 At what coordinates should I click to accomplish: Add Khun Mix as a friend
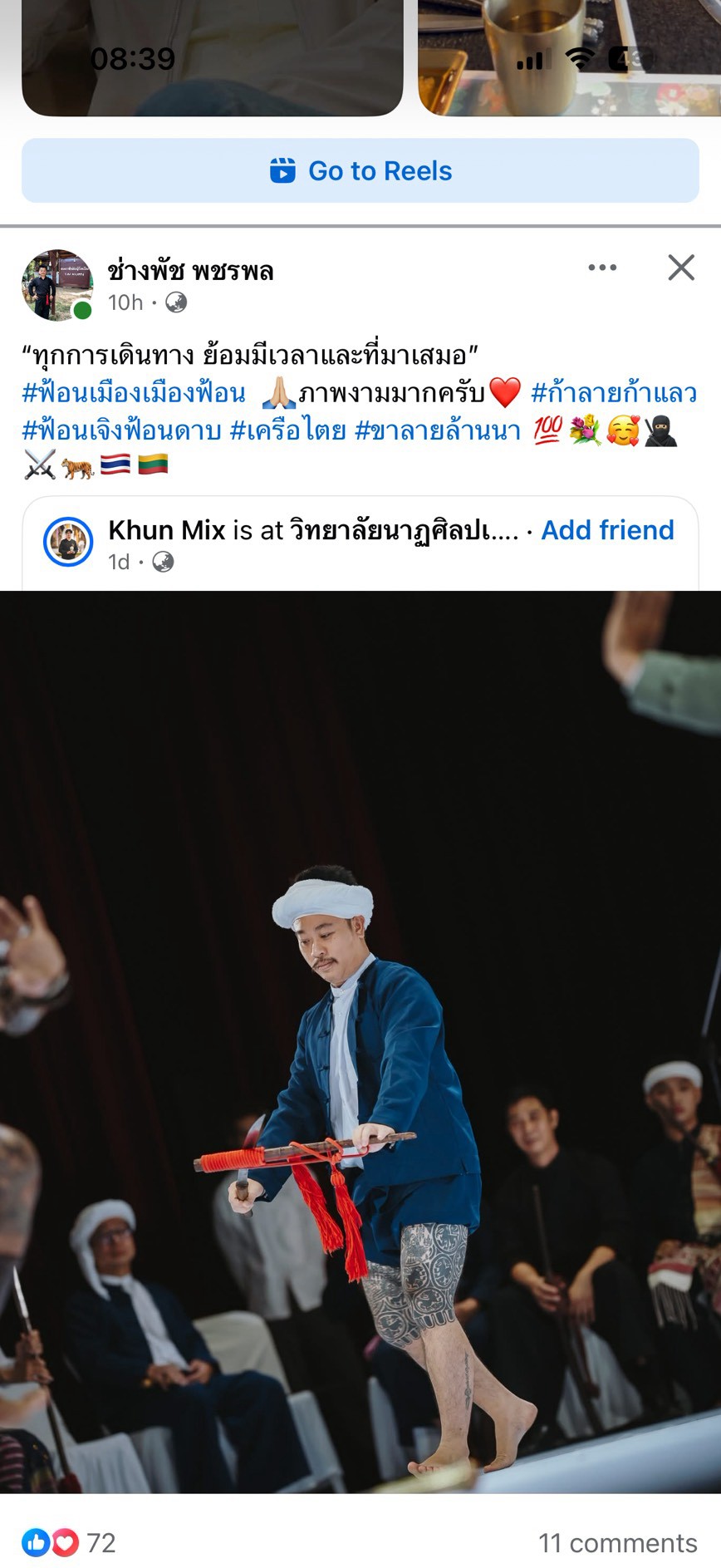pos(607,530)
